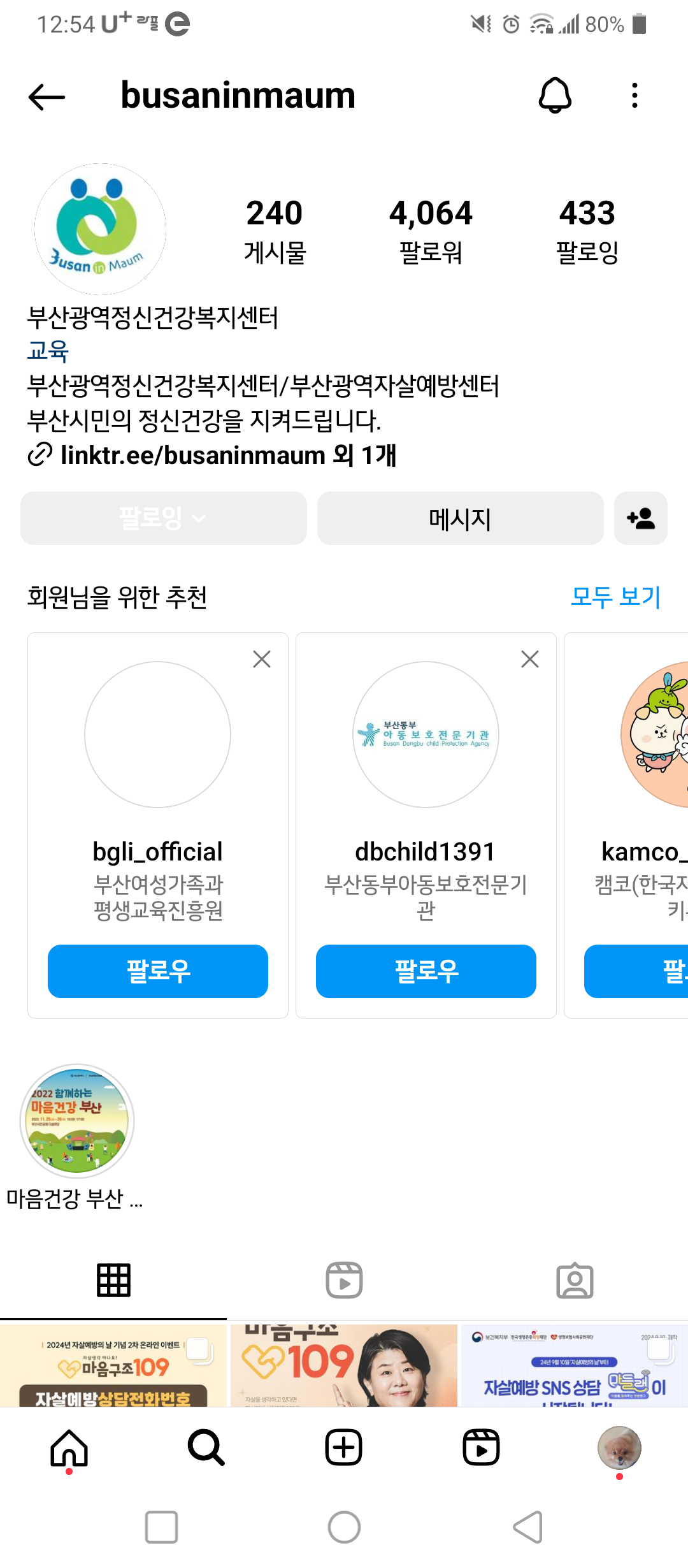View the 4,064 팔로워 list

coord(431,229)
